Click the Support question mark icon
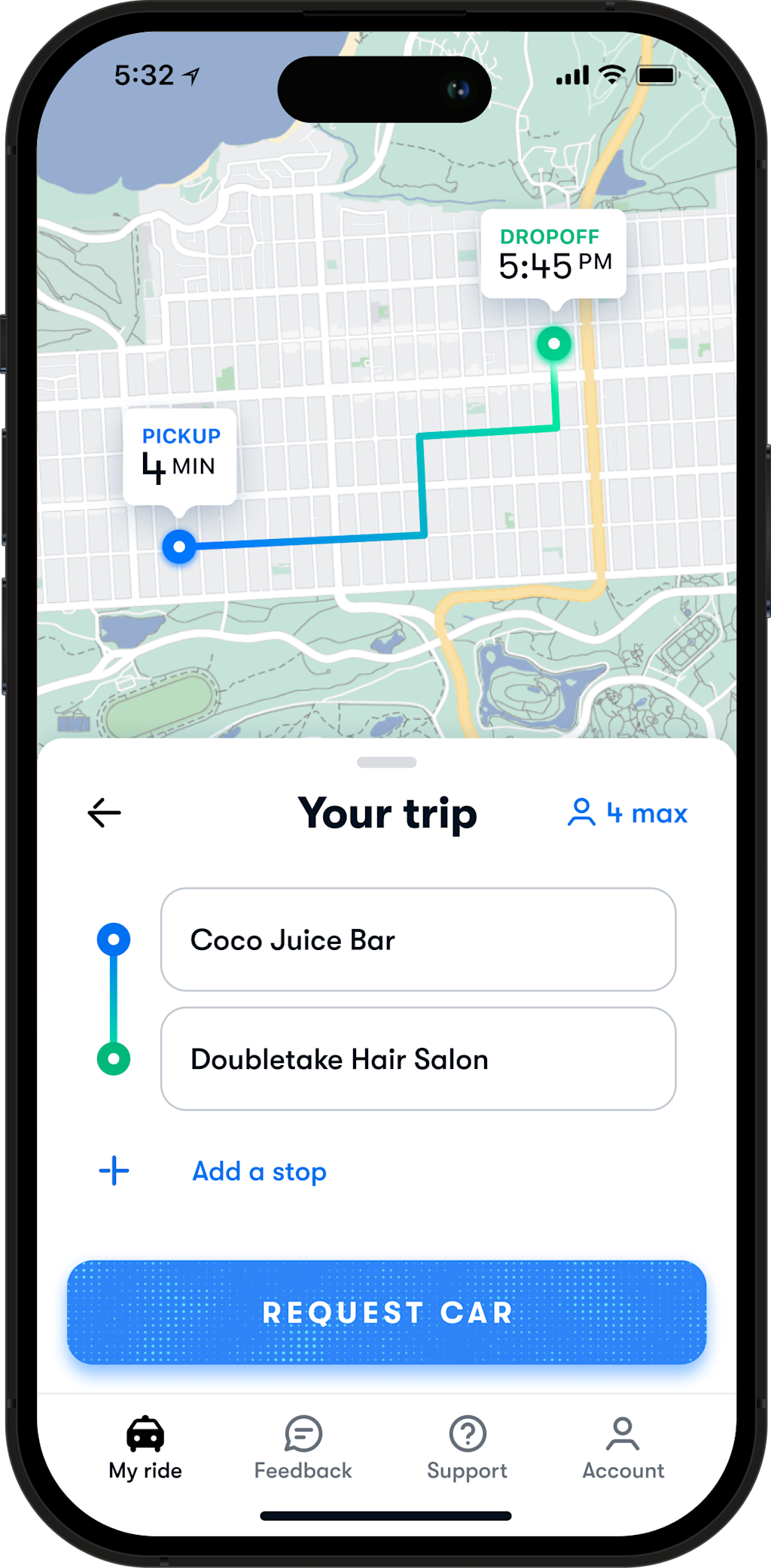This screenshot has height=1568, width=771. pyautogui.click(x=467, y=1433)
